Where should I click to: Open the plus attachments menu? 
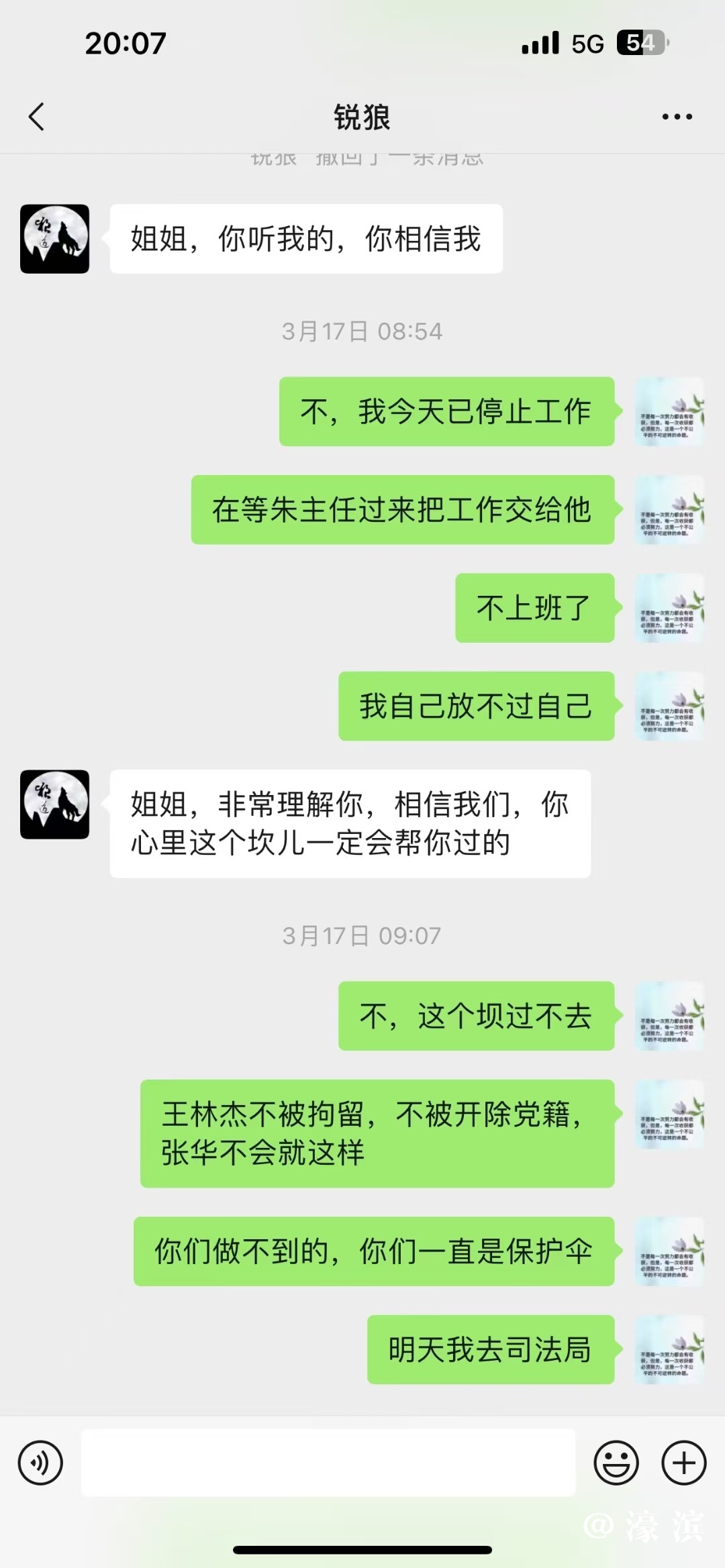click(684, 1463)
